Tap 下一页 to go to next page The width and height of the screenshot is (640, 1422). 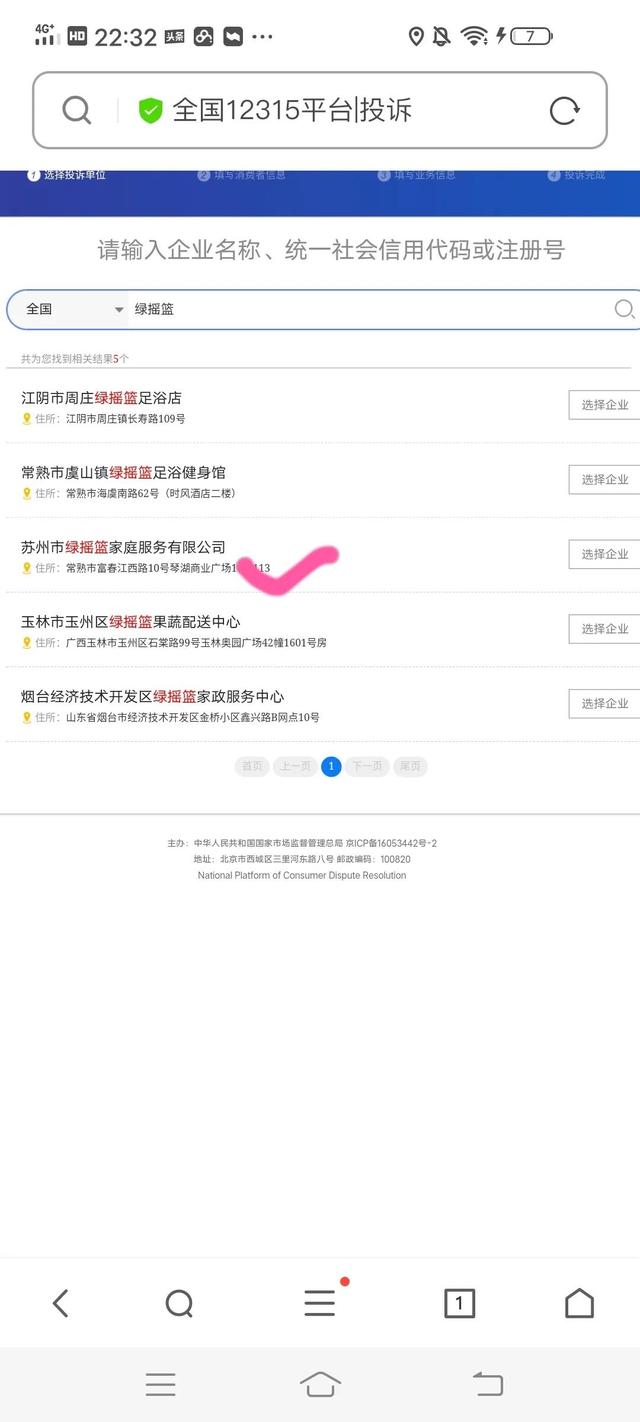(367, 767)
